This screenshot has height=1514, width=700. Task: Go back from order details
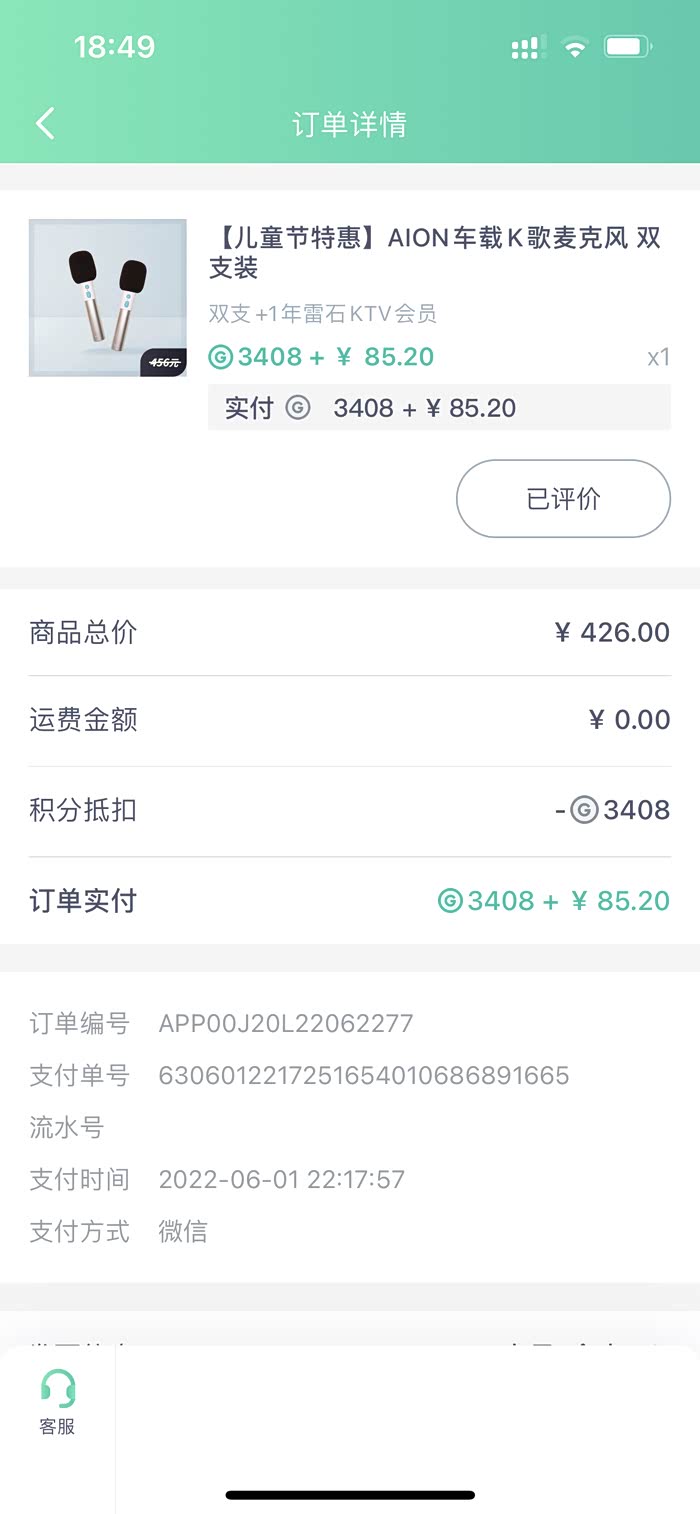(45, 124)
